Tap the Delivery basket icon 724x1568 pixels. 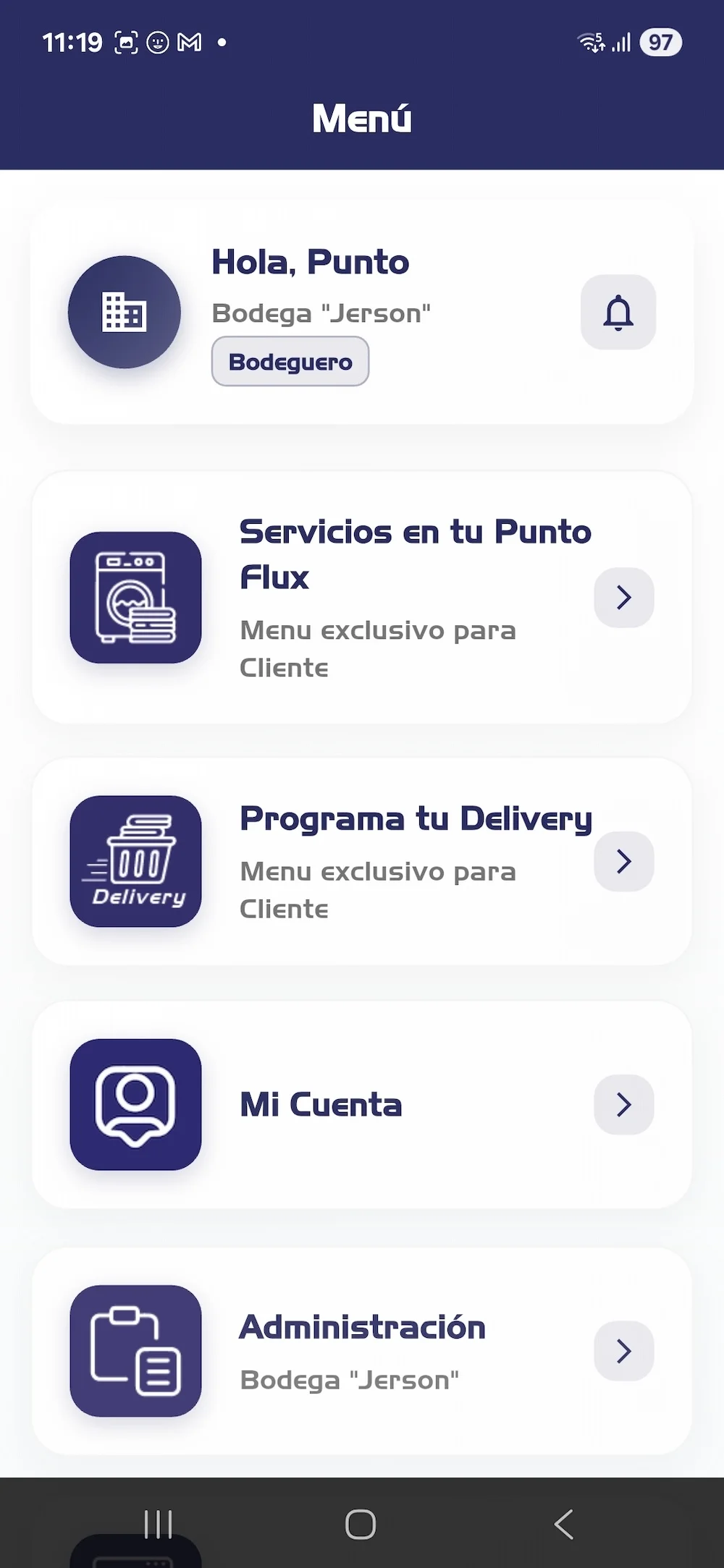[x=135, y=861]
